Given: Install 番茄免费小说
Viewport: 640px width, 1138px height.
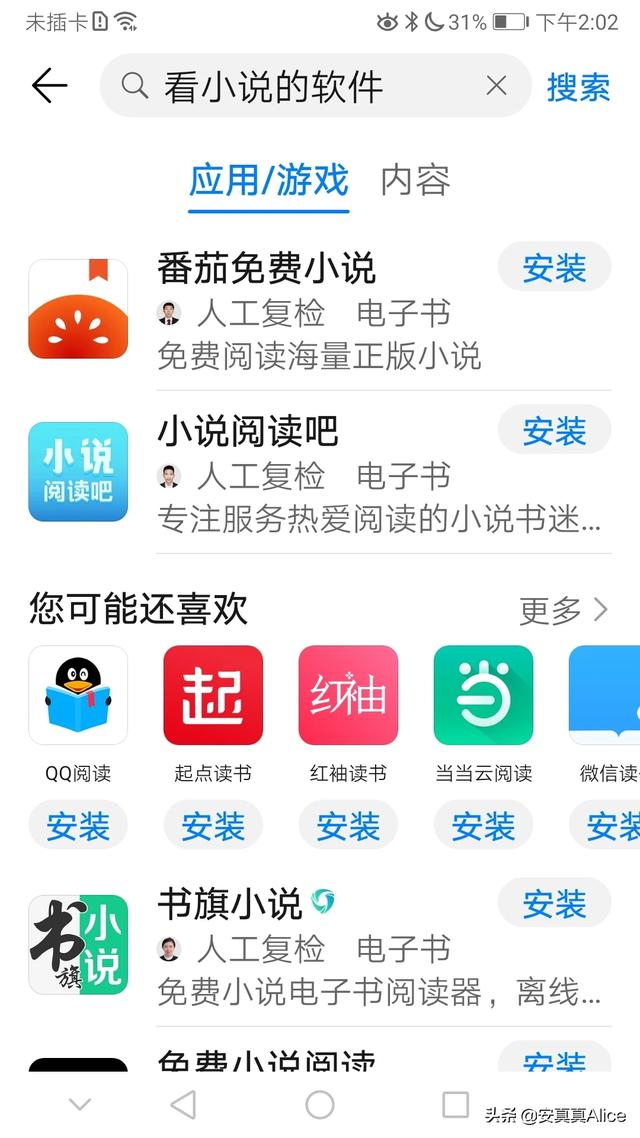Looking at the screenshot, I should (x=554, y=268).
